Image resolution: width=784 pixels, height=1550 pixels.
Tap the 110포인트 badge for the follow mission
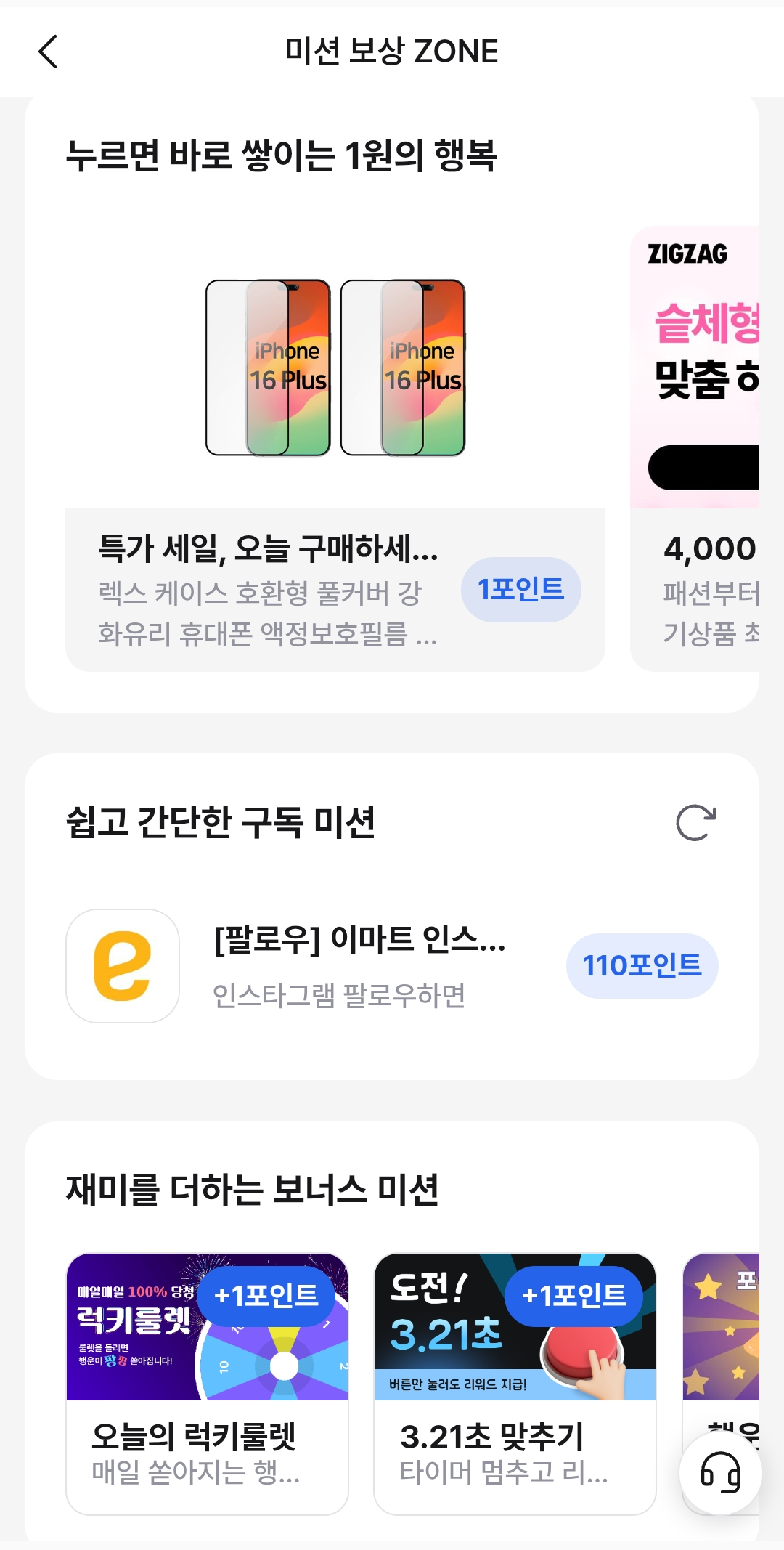coord(642,966)
